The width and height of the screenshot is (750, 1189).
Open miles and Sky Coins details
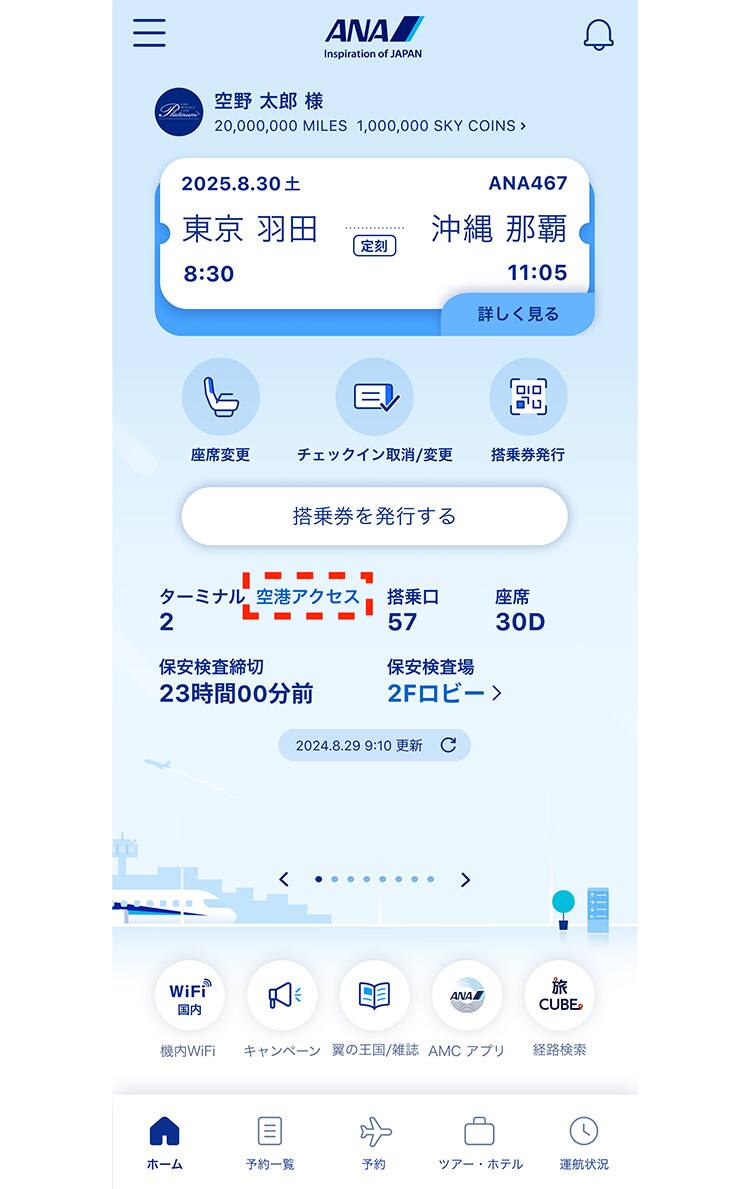click(370, 126)
